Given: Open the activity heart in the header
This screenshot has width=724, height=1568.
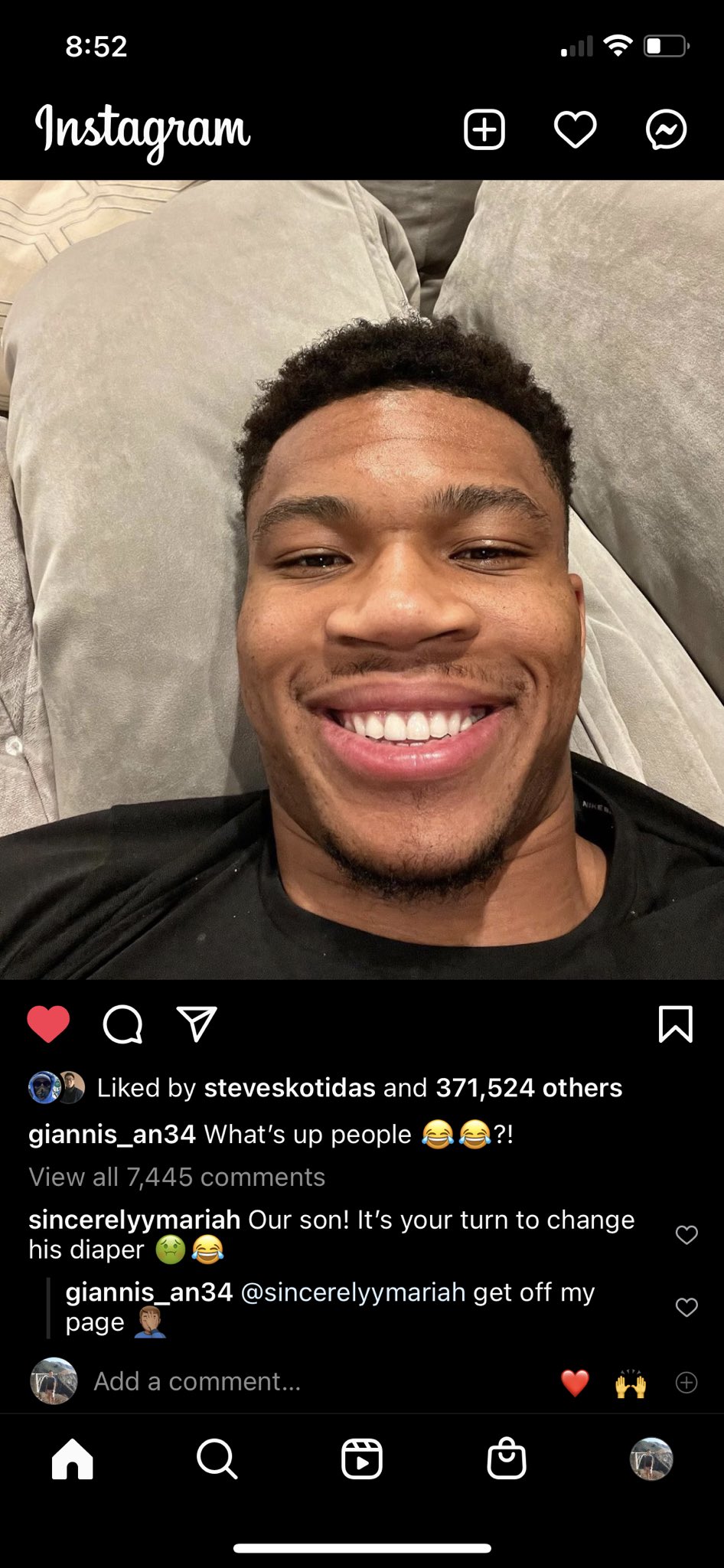Looking at the screenshot, I should tap(575, 129).
